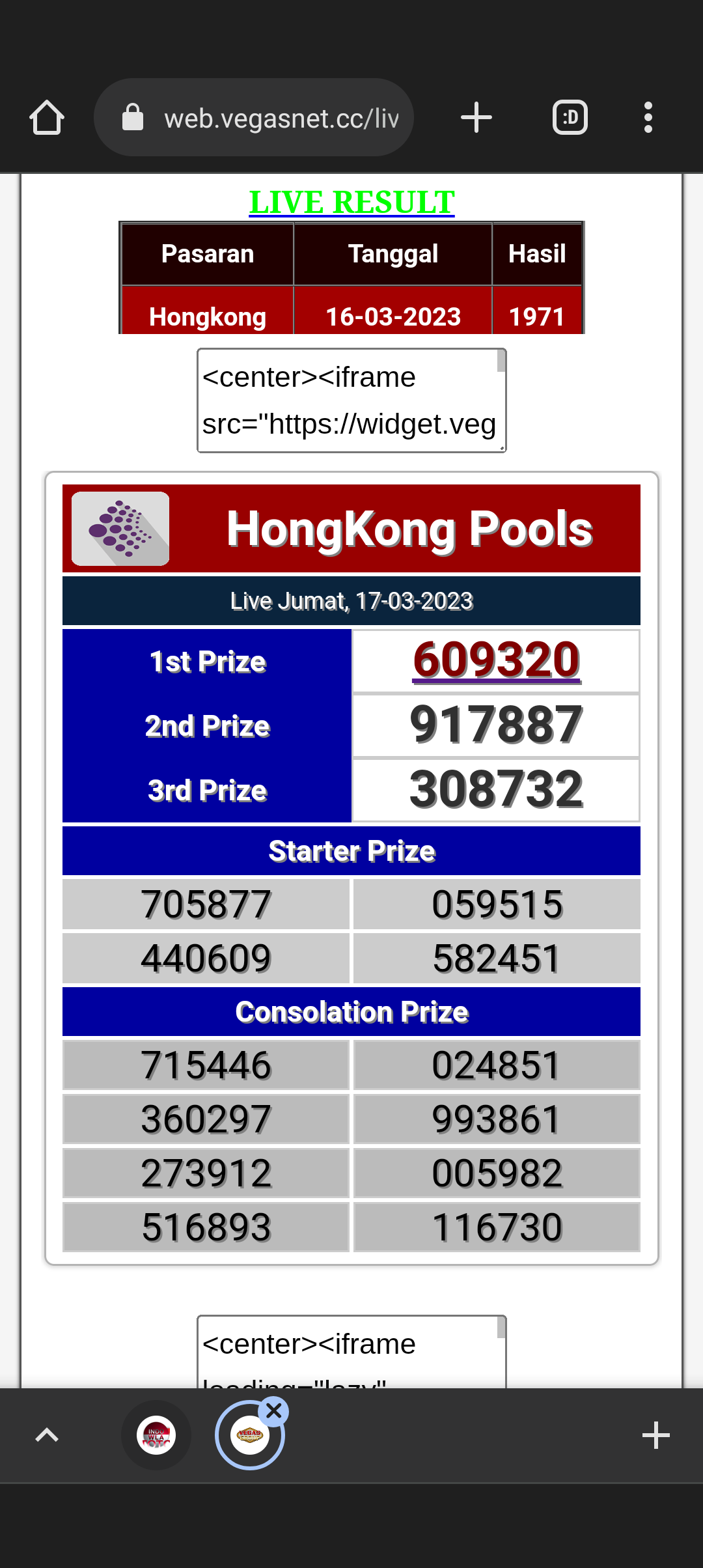Switch to the Indo WLA Toto tab

[156, 1435]
